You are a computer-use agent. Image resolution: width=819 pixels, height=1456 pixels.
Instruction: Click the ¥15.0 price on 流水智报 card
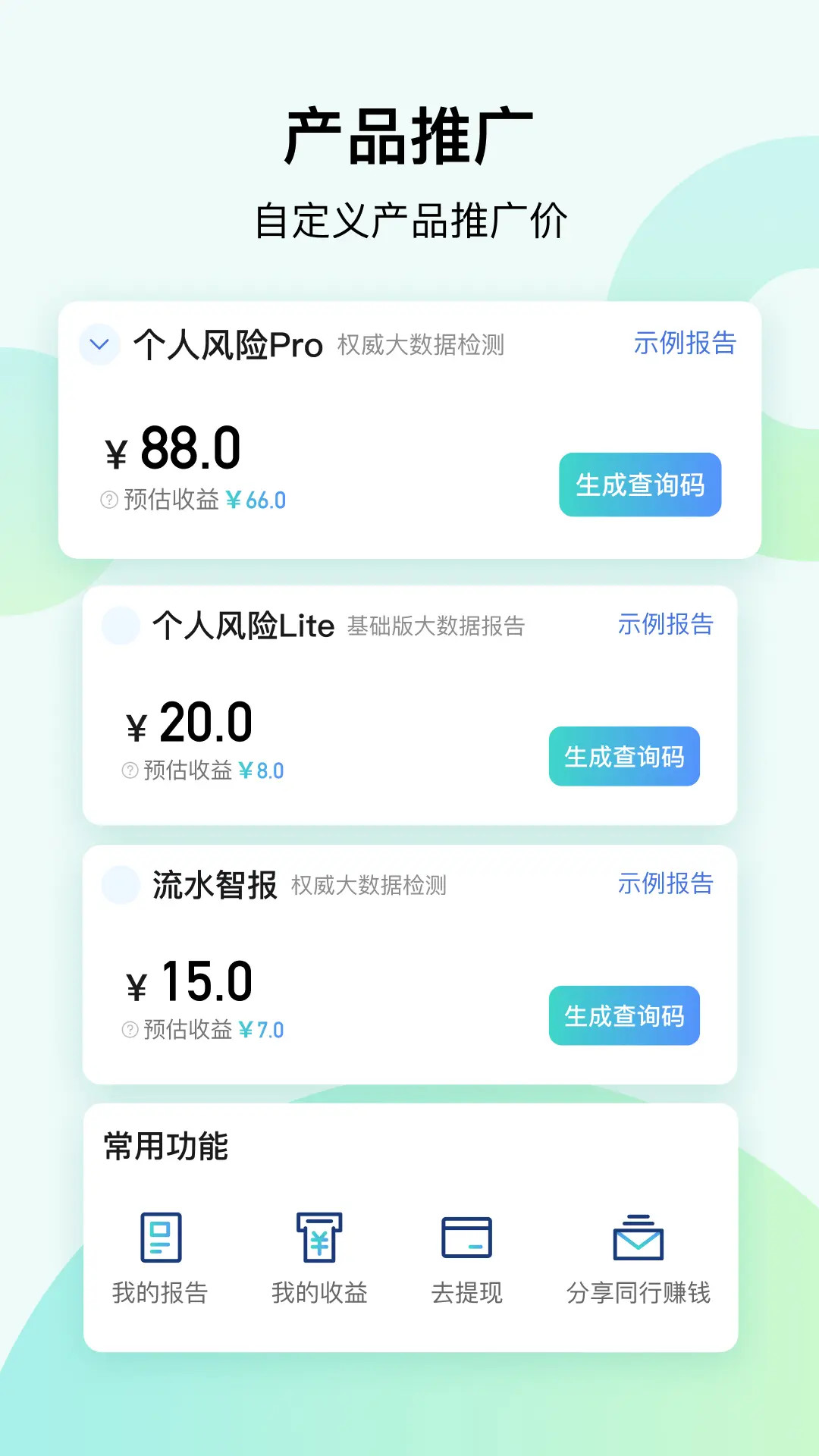point(190,982)
